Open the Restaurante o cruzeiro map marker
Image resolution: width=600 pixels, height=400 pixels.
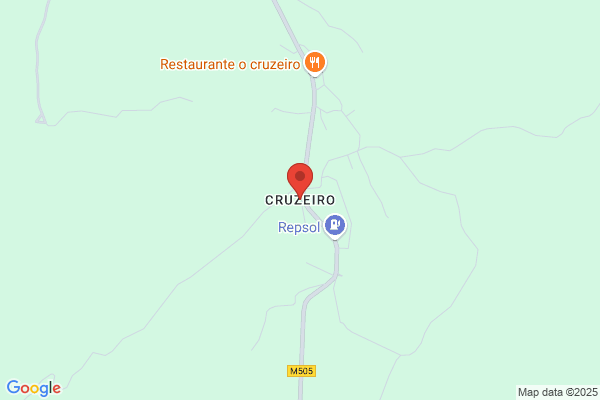coord(315,63)
